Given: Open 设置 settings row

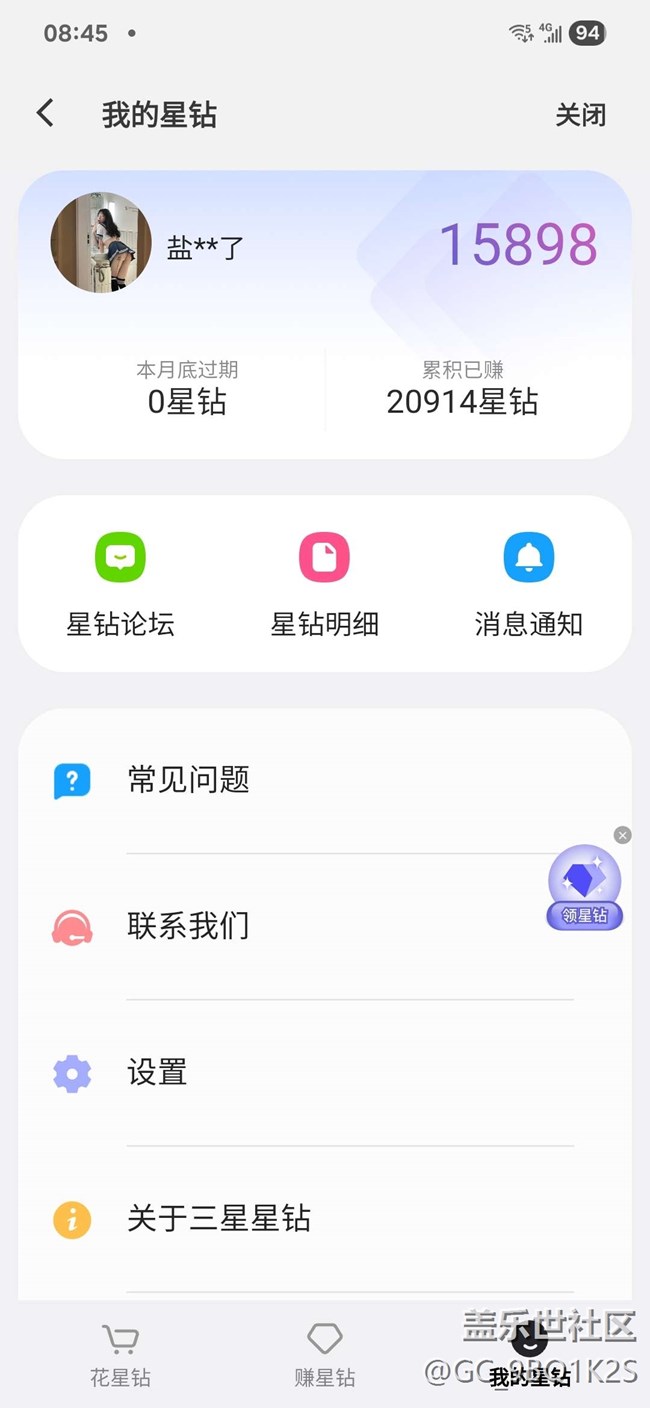Looking at the screenshot, I should point(324,1073).
